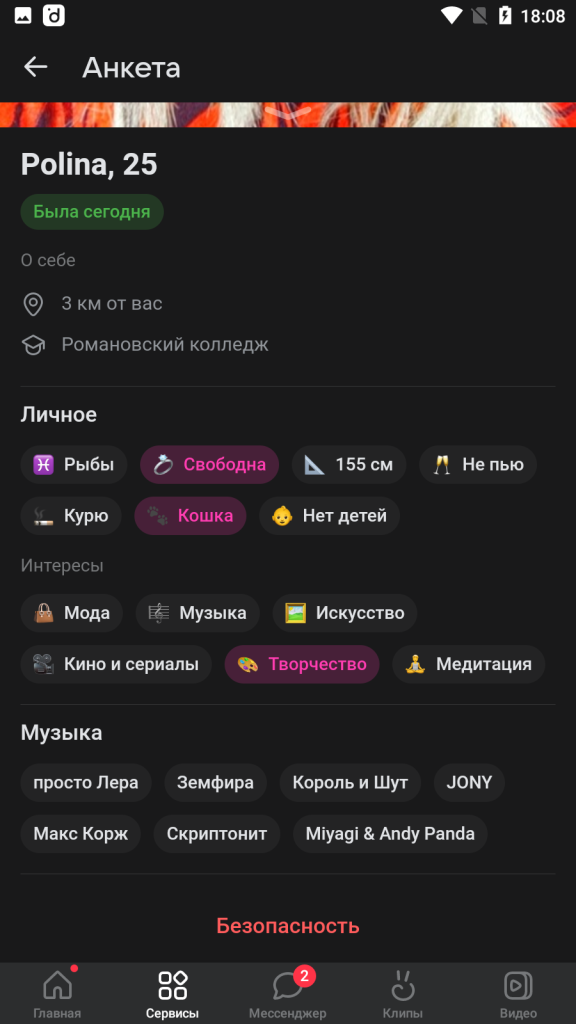Select the Макс Корж chip
This screenshot has width=576, height=1024.
[80, 834]
